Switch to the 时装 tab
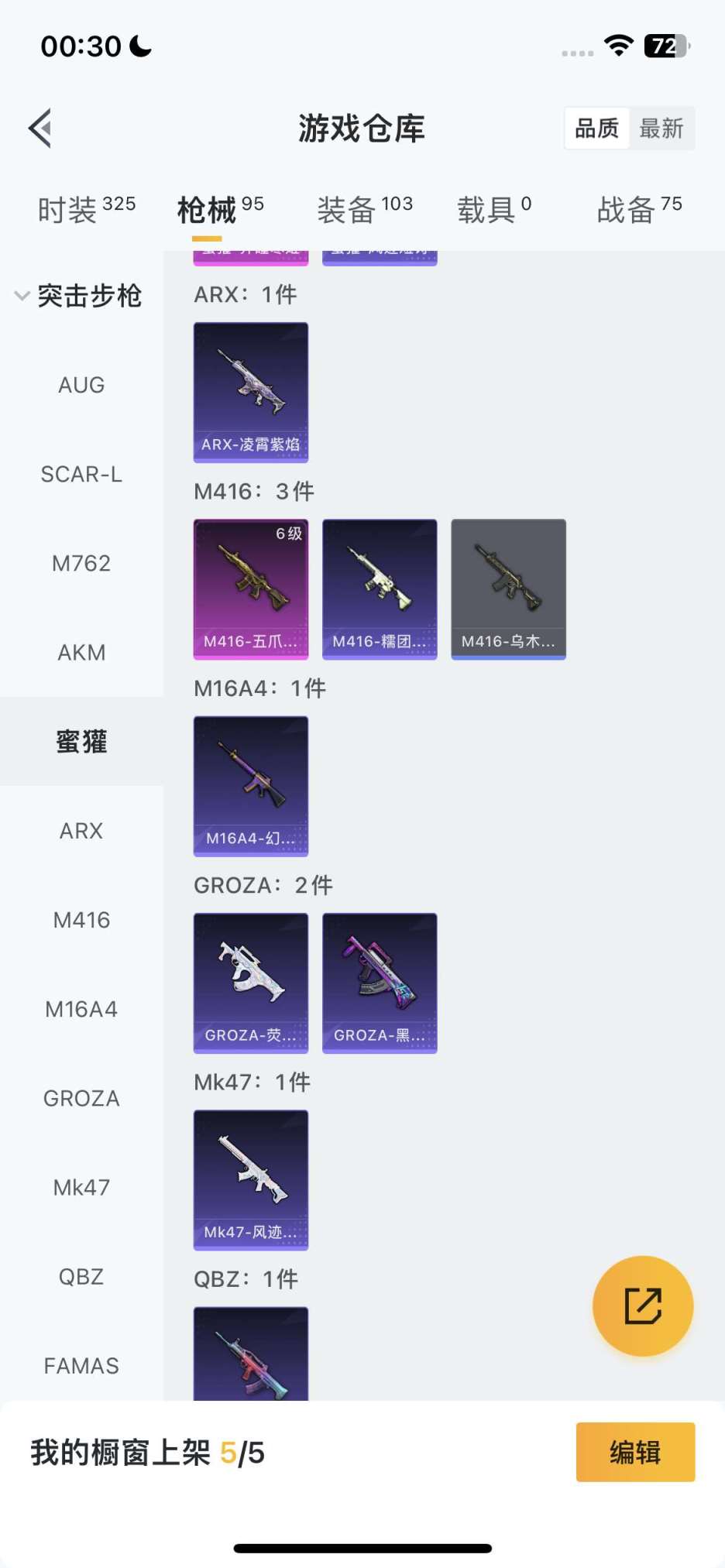 coord(86,209)
